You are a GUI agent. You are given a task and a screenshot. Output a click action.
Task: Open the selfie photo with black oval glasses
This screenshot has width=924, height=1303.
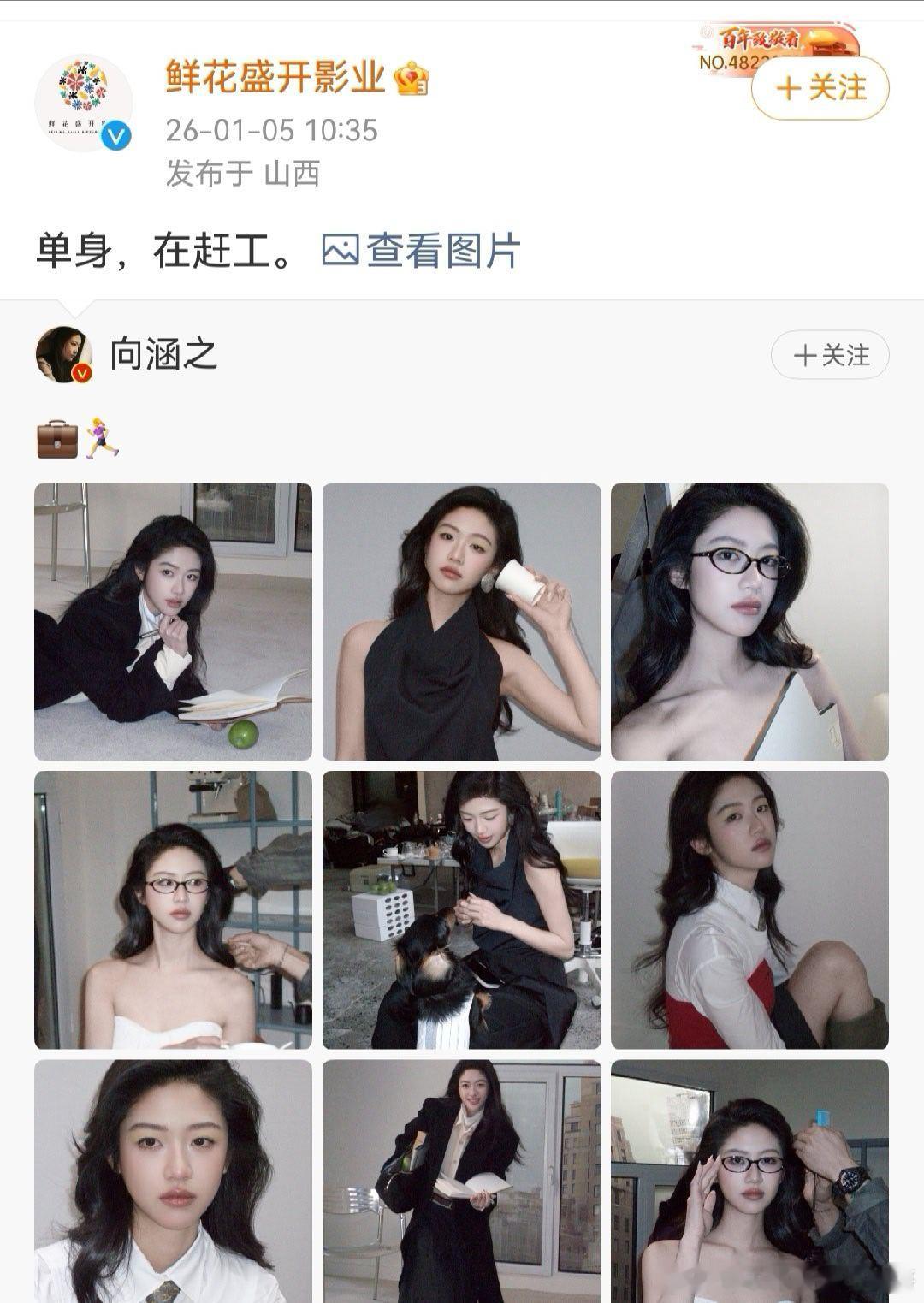tap(750, 619)
